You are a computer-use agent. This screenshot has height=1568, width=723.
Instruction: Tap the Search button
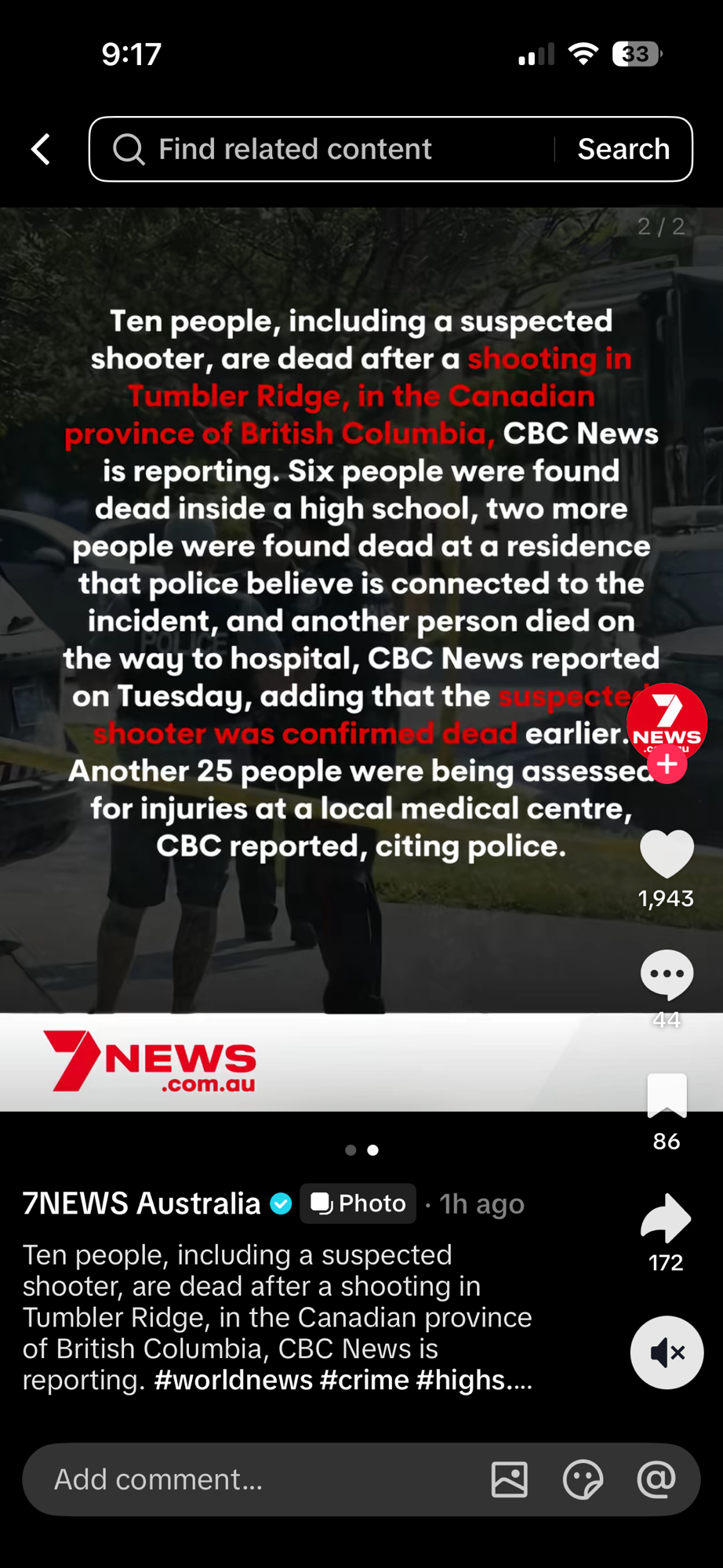coord(623,149)
